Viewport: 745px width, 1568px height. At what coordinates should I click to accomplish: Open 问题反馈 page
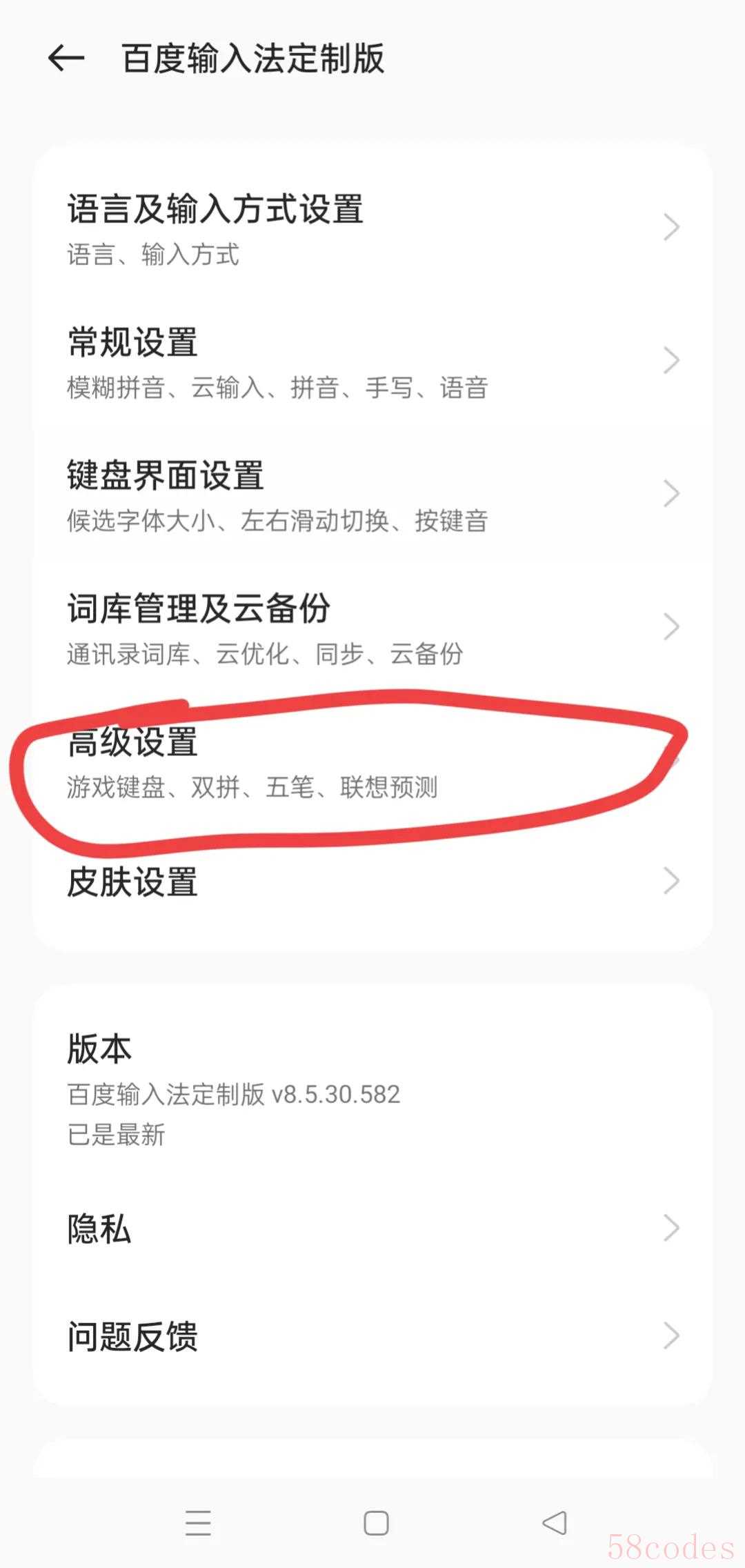coord(372,1336)
